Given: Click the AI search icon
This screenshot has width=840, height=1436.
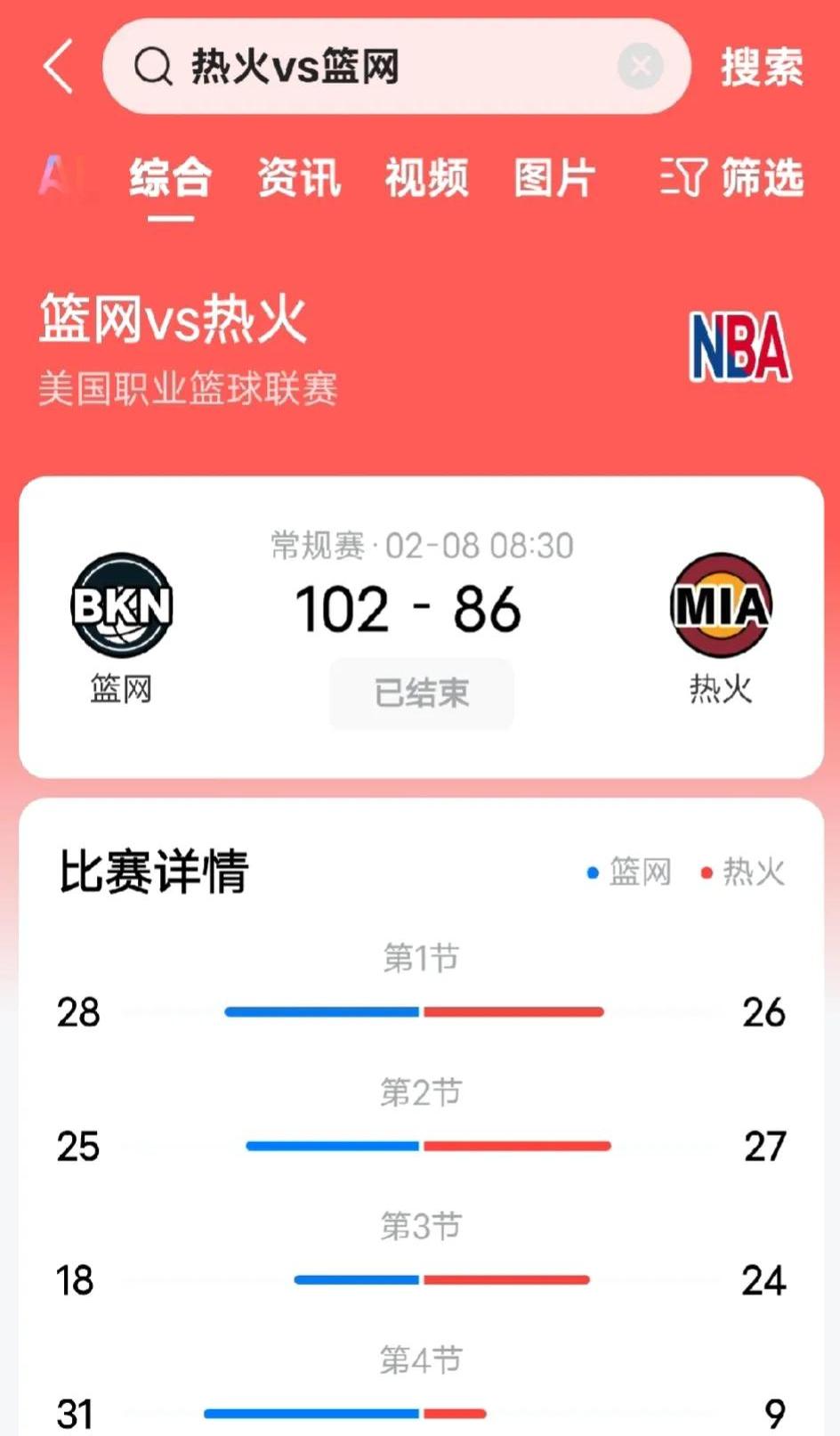Looking at the screenshot, I should [61, 178].
